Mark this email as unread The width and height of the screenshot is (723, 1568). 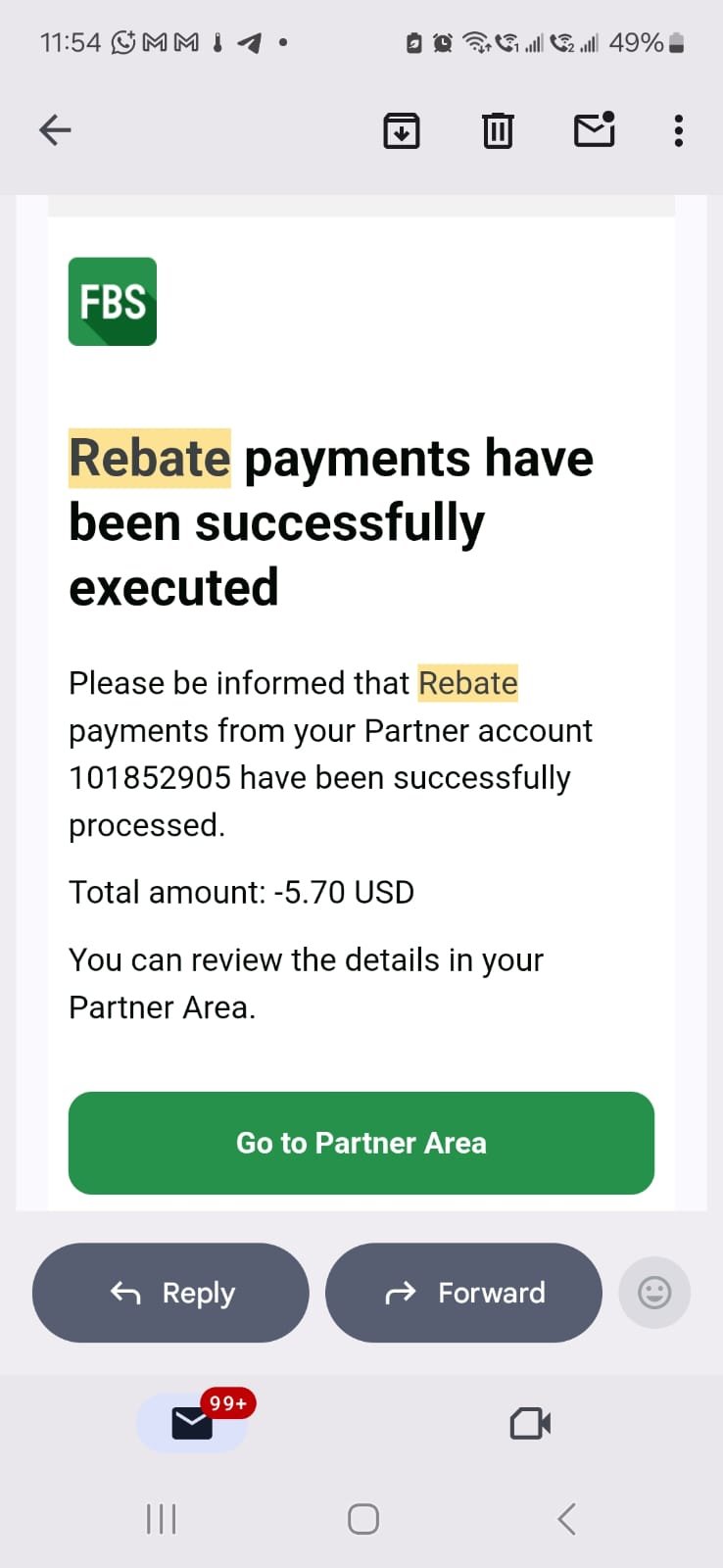pos(594,130)
